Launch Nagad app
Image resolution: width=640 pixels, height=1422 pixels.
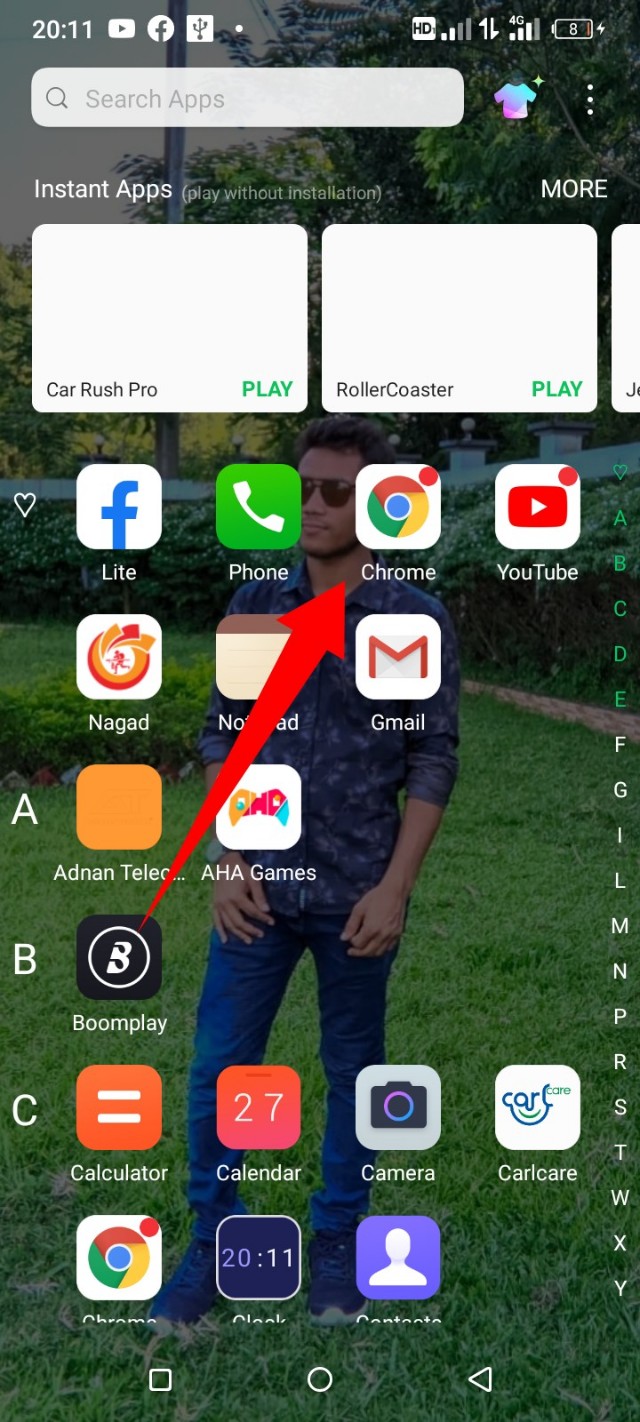pos(119,657)
